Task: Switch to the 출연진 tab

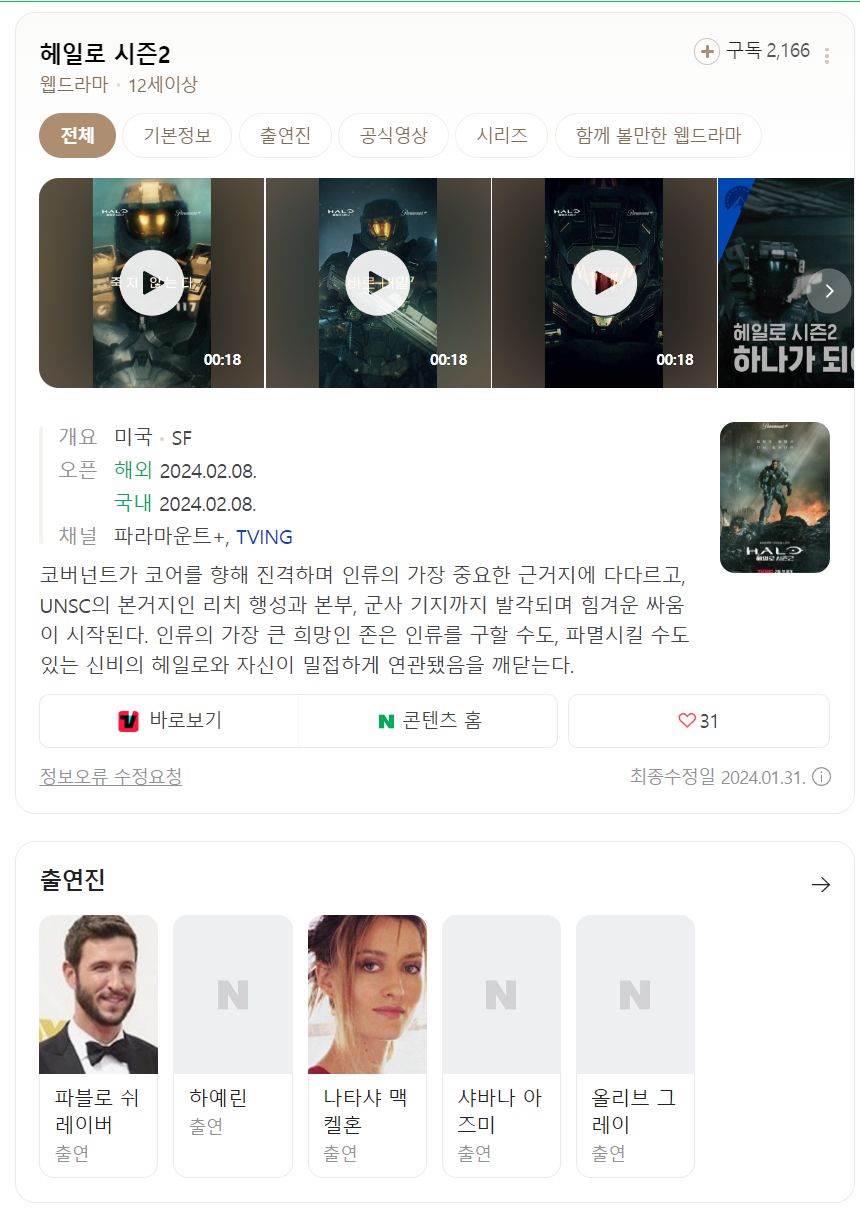Action: pyautogui.click(x=285, y=136)
